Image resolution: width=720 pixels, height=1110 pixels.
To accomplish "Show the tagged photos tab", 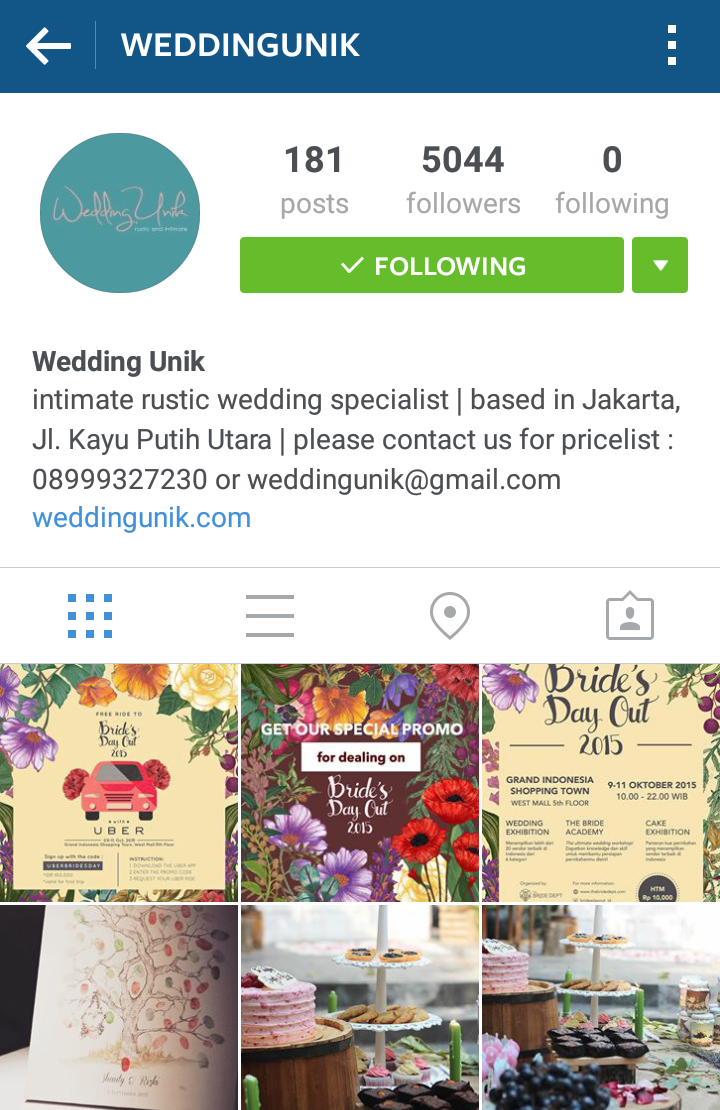I will [x=630, y=616].
